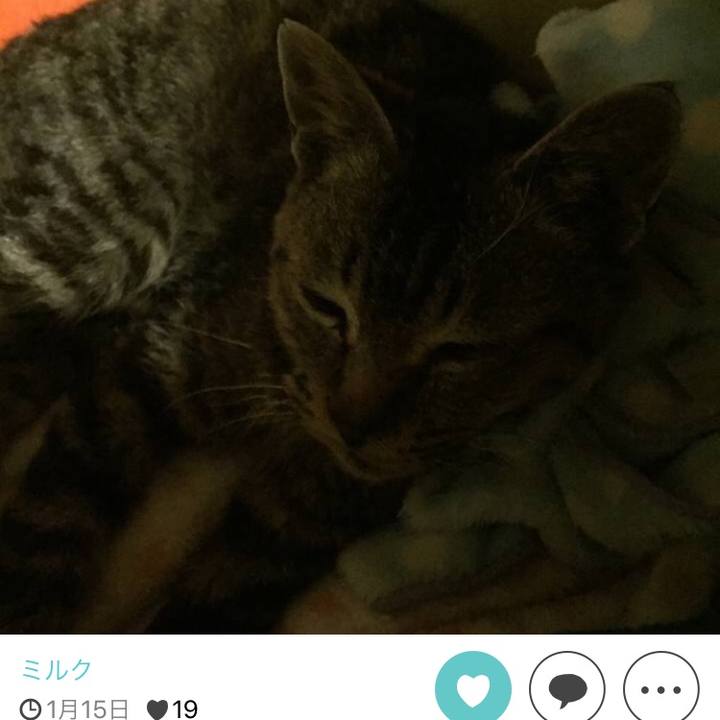
Task: Like the post with the heart button
Action: tap(473, 688)
